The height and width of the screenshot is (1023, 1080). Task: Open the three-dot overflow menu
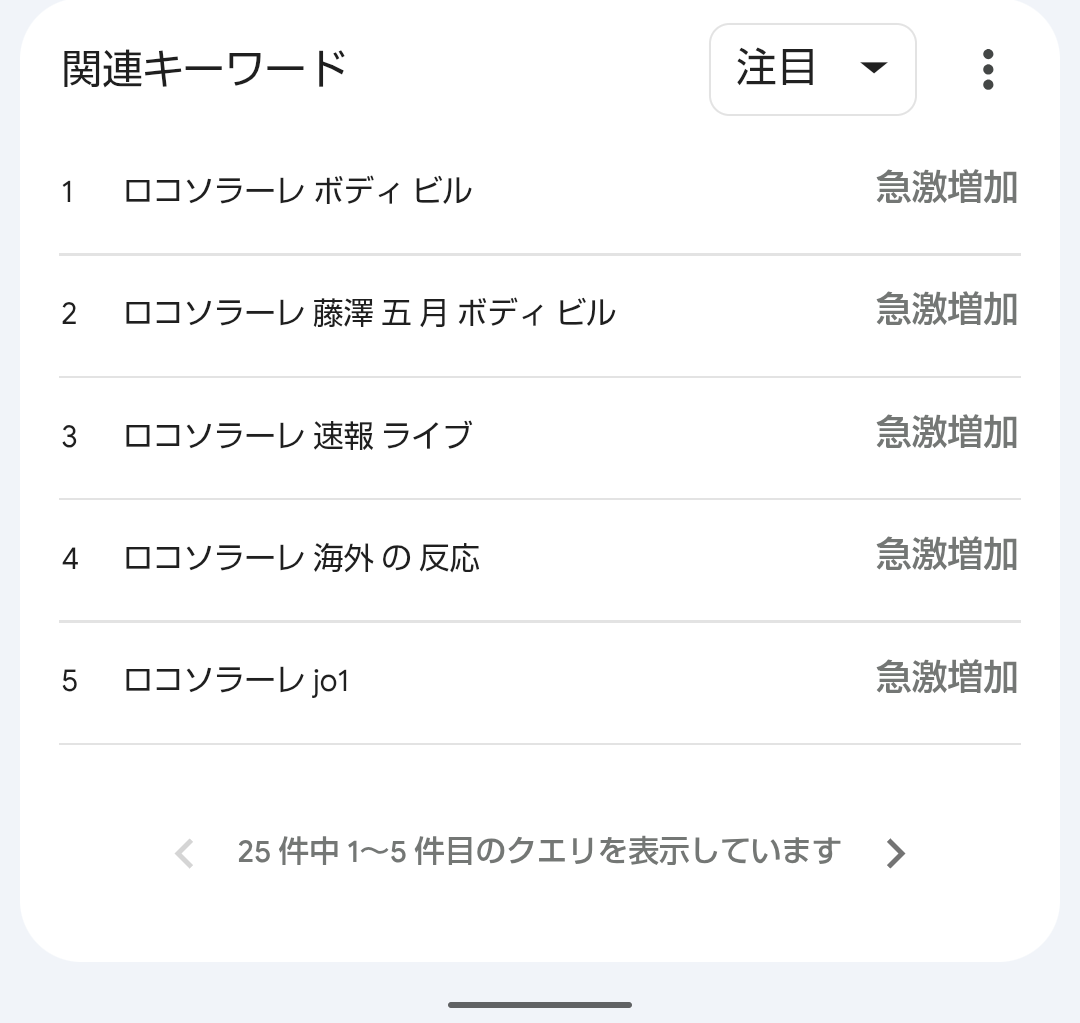[987, 69]
